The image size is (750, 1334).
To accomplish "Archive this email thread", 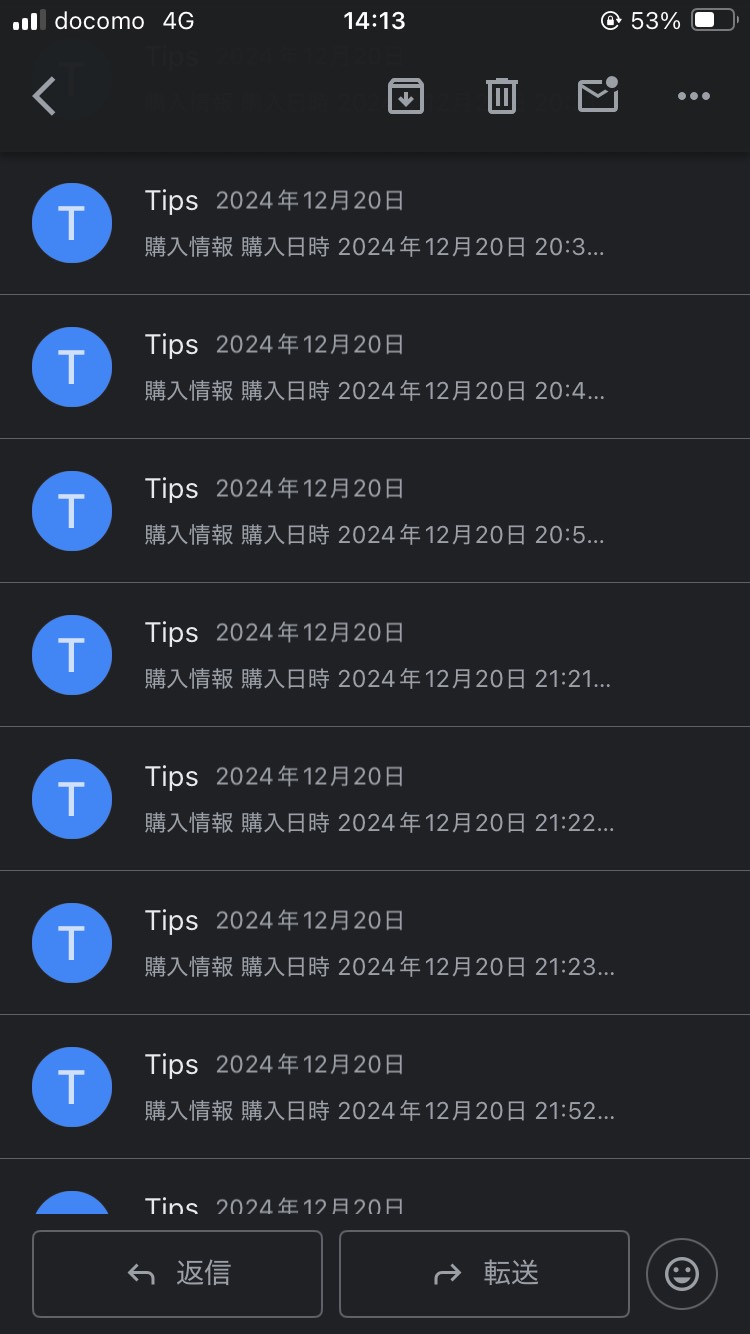I will tap(405, 96).
